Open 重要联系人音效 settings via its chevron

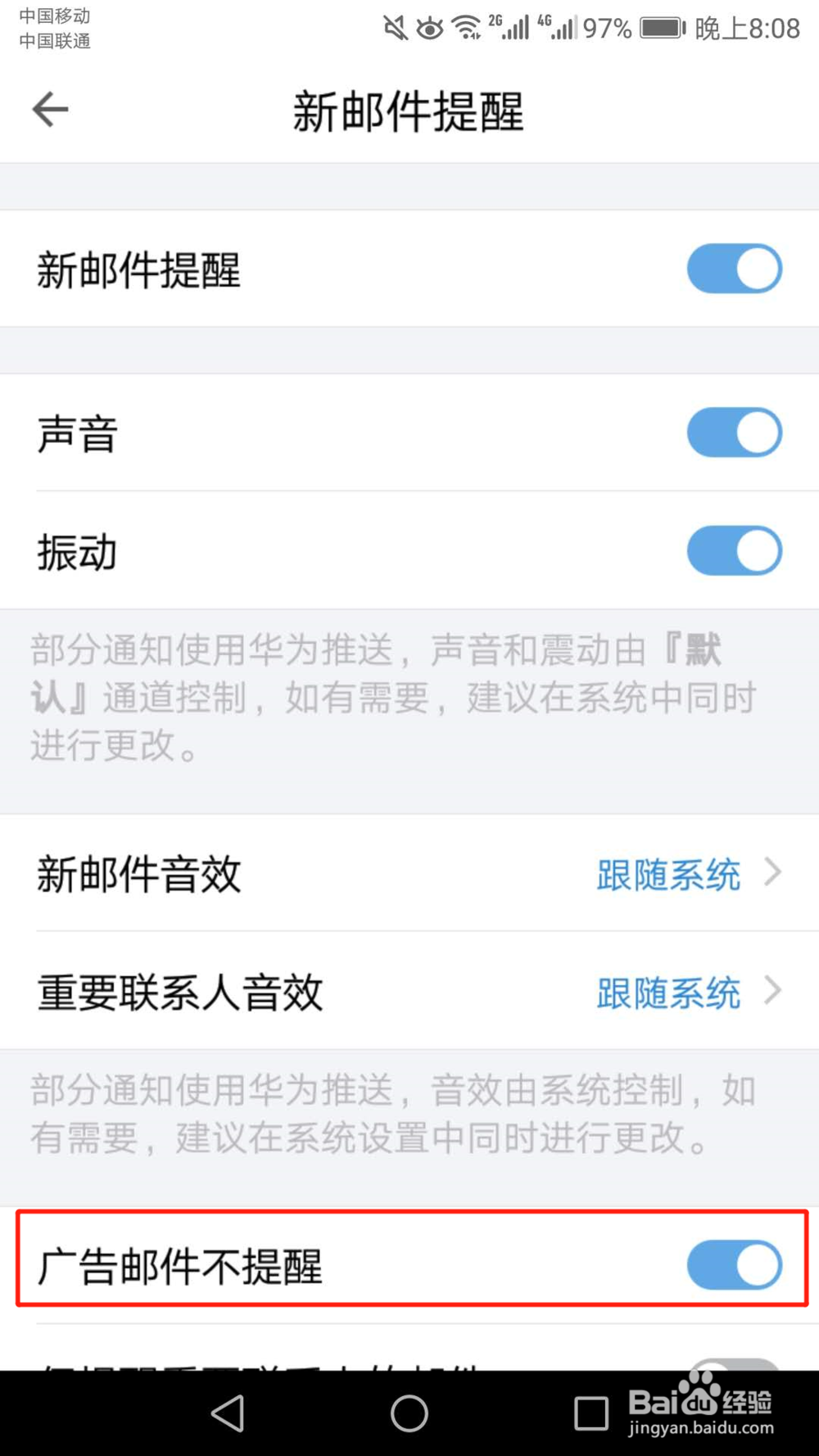point(771,992)
